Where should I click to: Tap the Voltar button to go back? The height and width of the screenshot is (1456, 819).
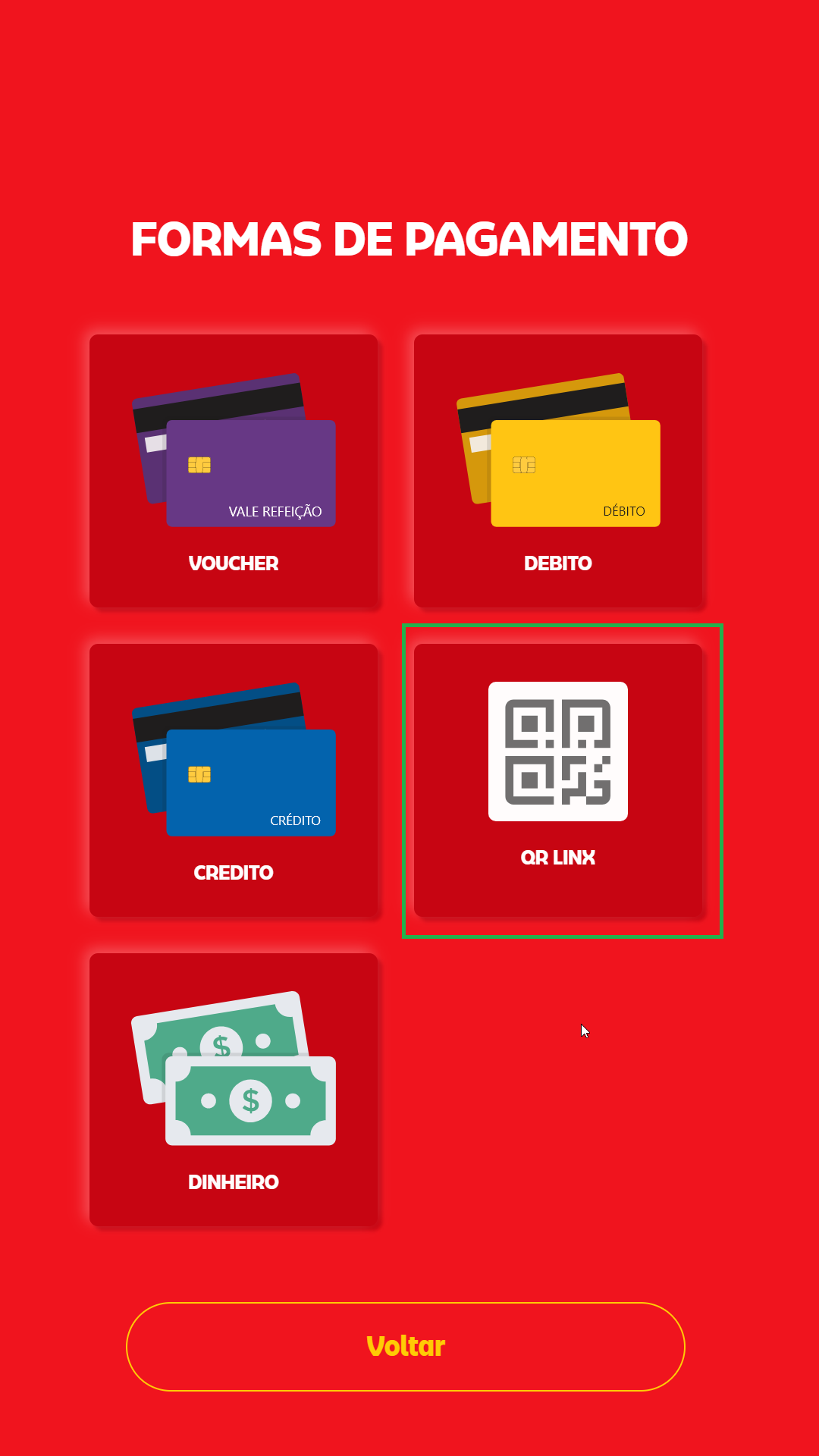pos(406,1347)
